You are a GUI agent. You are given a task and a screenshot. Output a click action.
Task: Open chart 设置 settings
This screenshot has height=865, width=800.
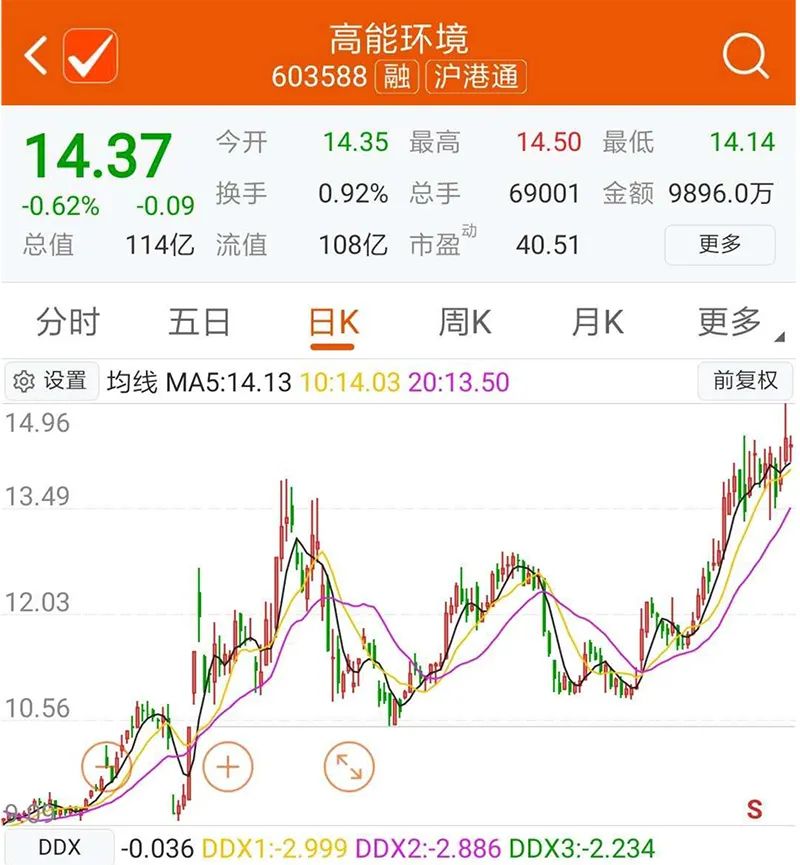point(52,381)
